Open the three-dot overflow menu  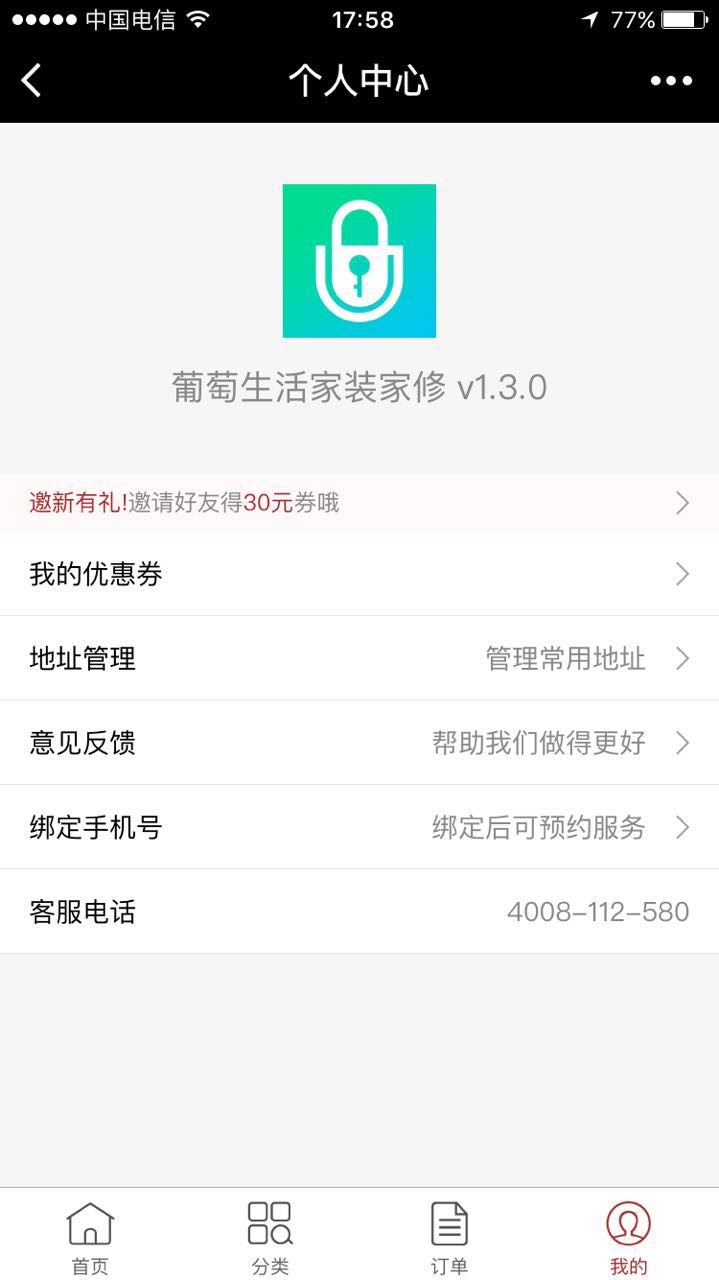(x=671, y=81)
